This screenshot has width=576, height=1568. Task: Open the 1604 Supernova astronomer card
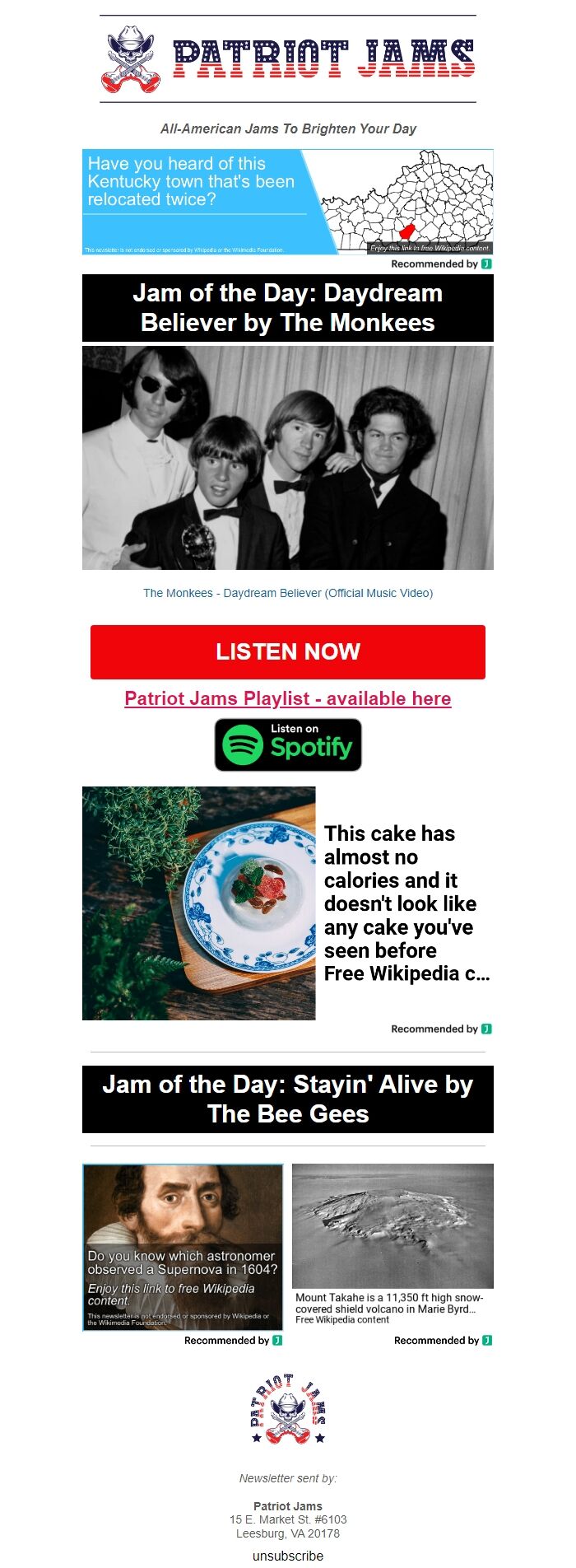click(x=183, y=1246)
